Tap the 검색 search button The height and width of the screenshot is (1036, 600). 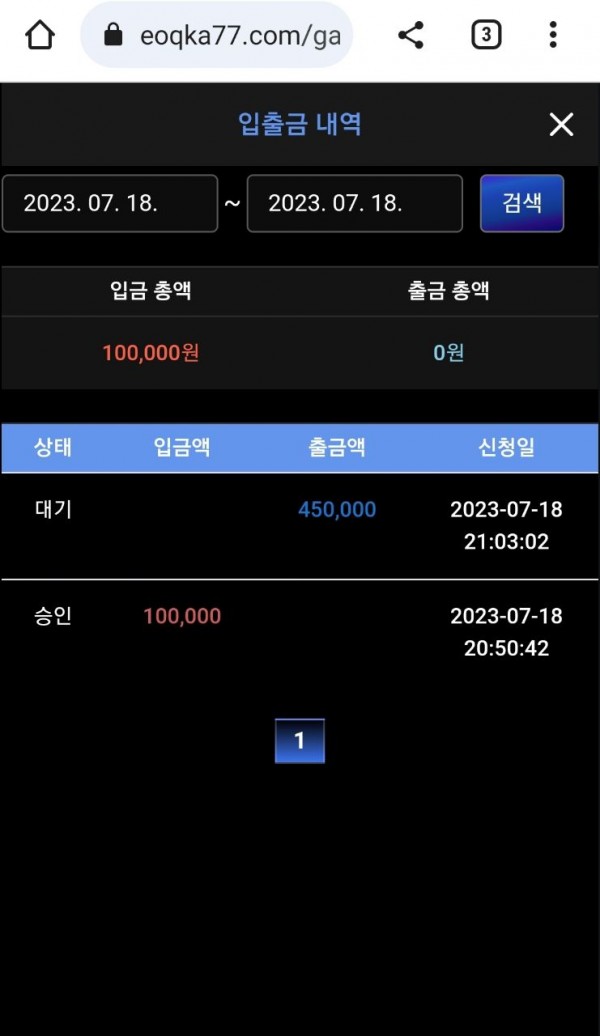pos(522,203)
